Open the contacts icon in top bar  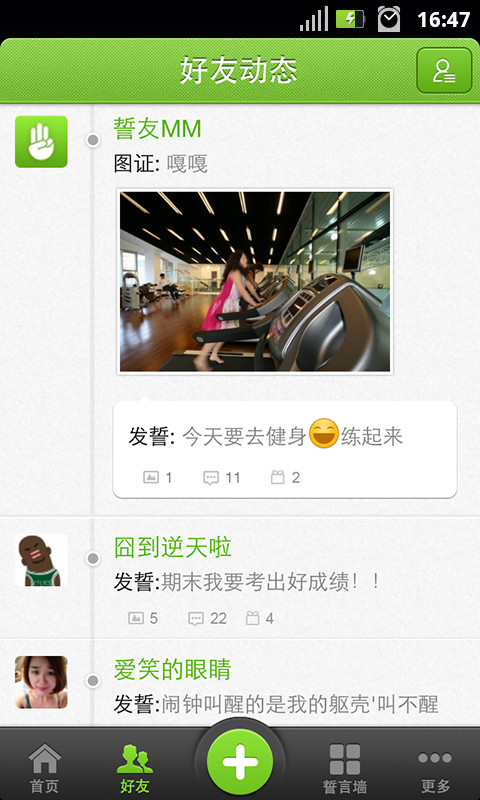[444, 70]
